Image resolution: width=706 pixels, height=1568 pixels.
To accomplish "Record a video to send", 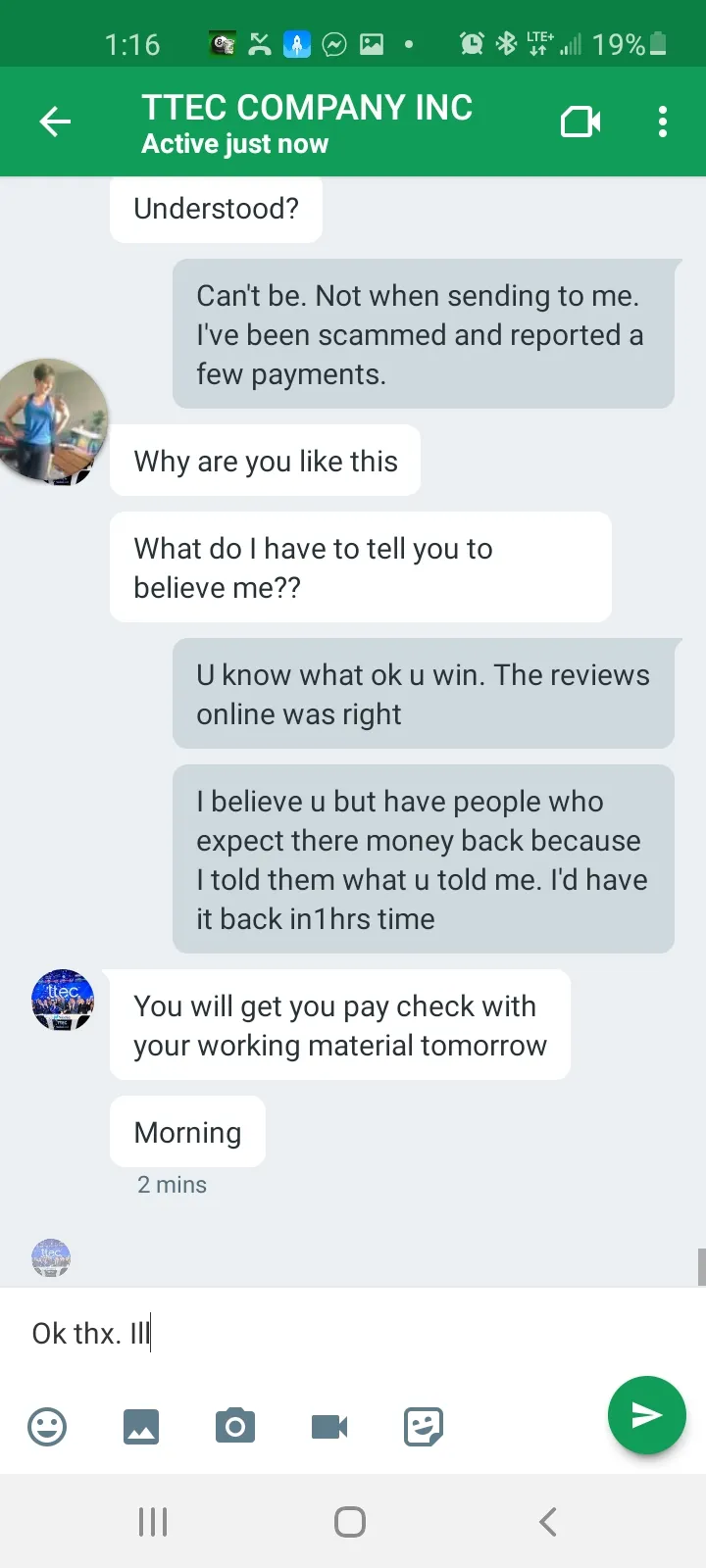I will tap(329, 1427).
